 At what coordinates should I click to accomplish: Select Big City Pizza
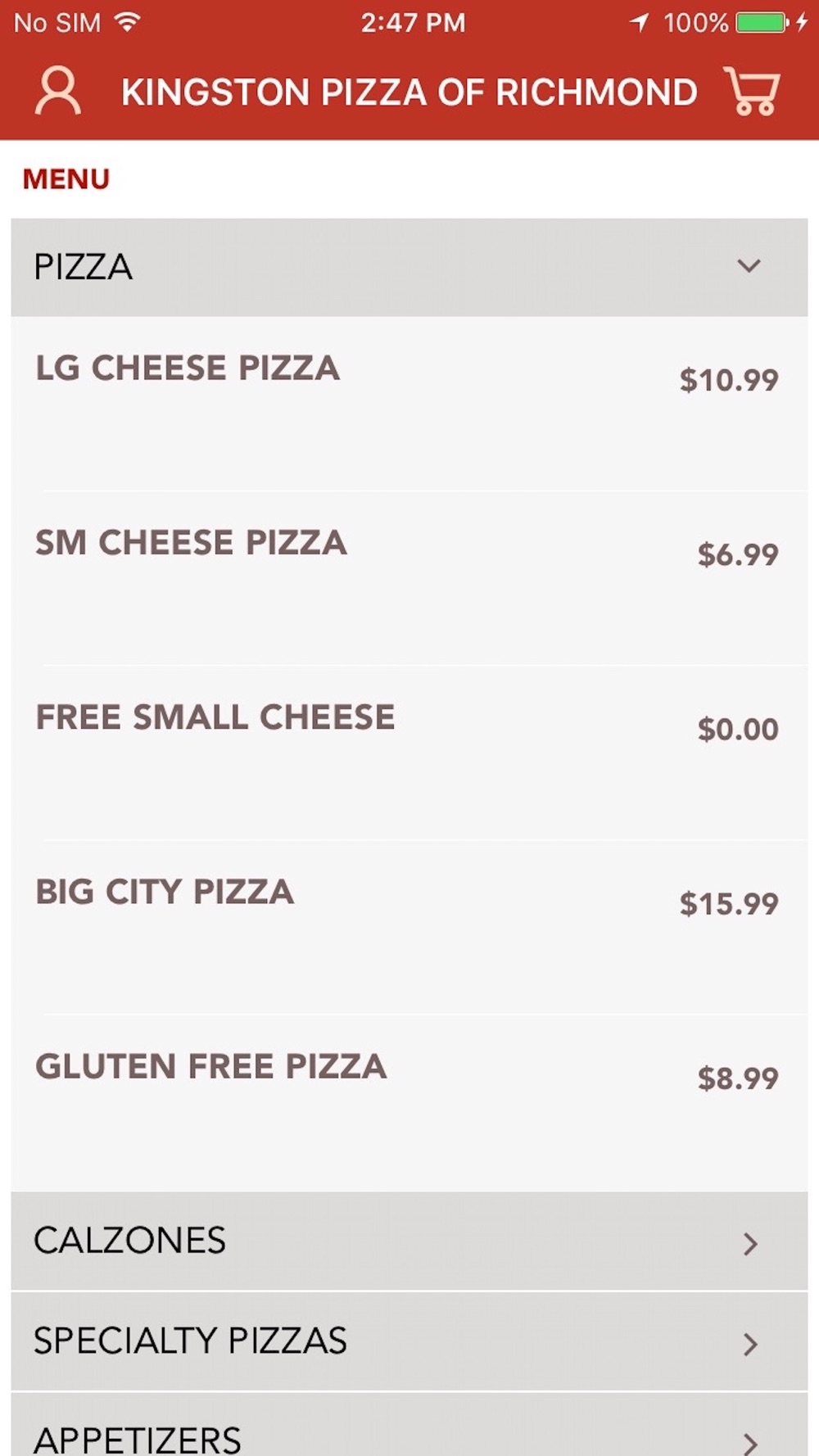[x=409, y=927]
